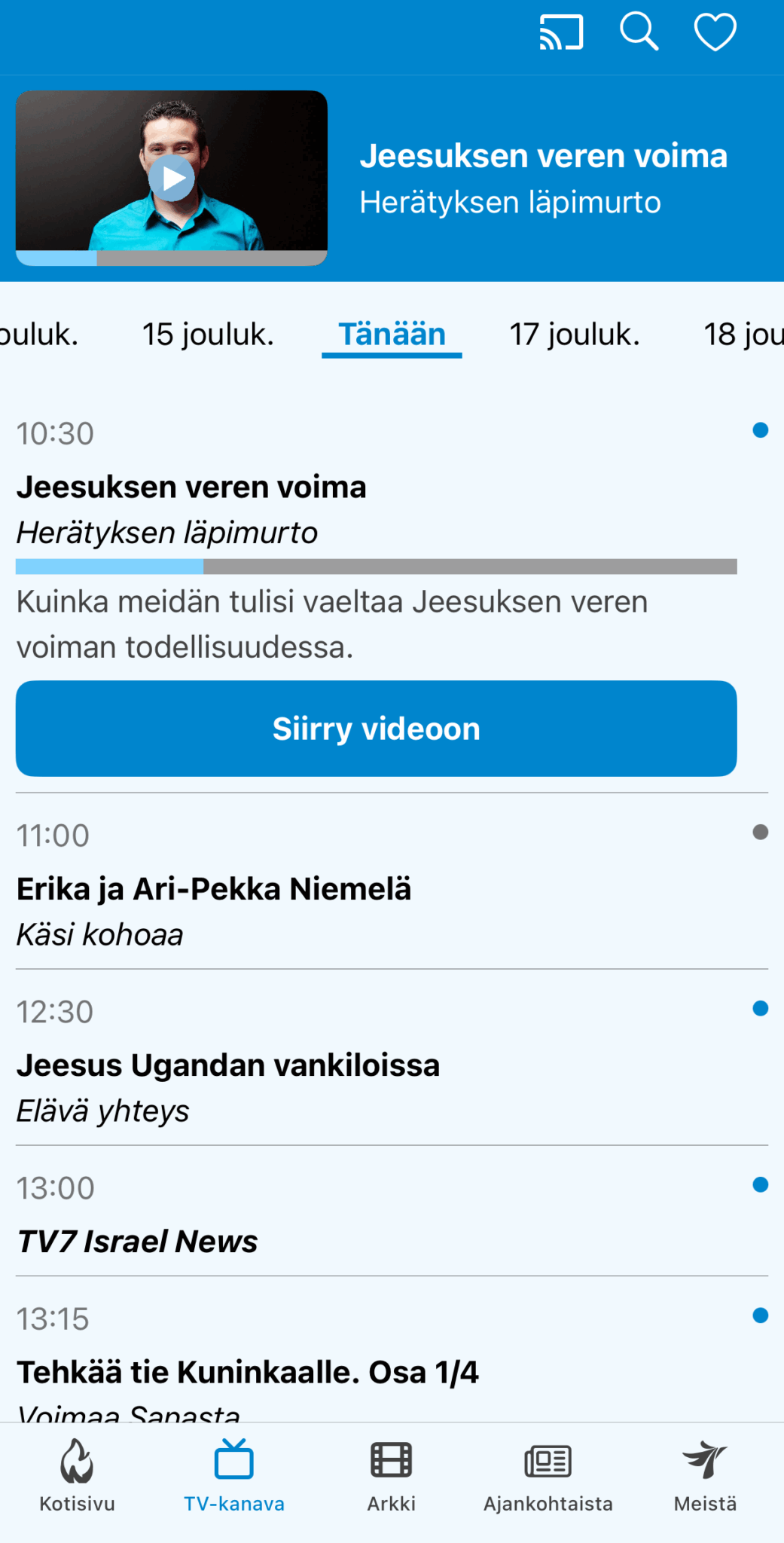Open the 11:00 Erika ja Ari-Pekka Niemelä program
The height and width of the screenshot is (1543, 784).
click(x=214, y=889)
